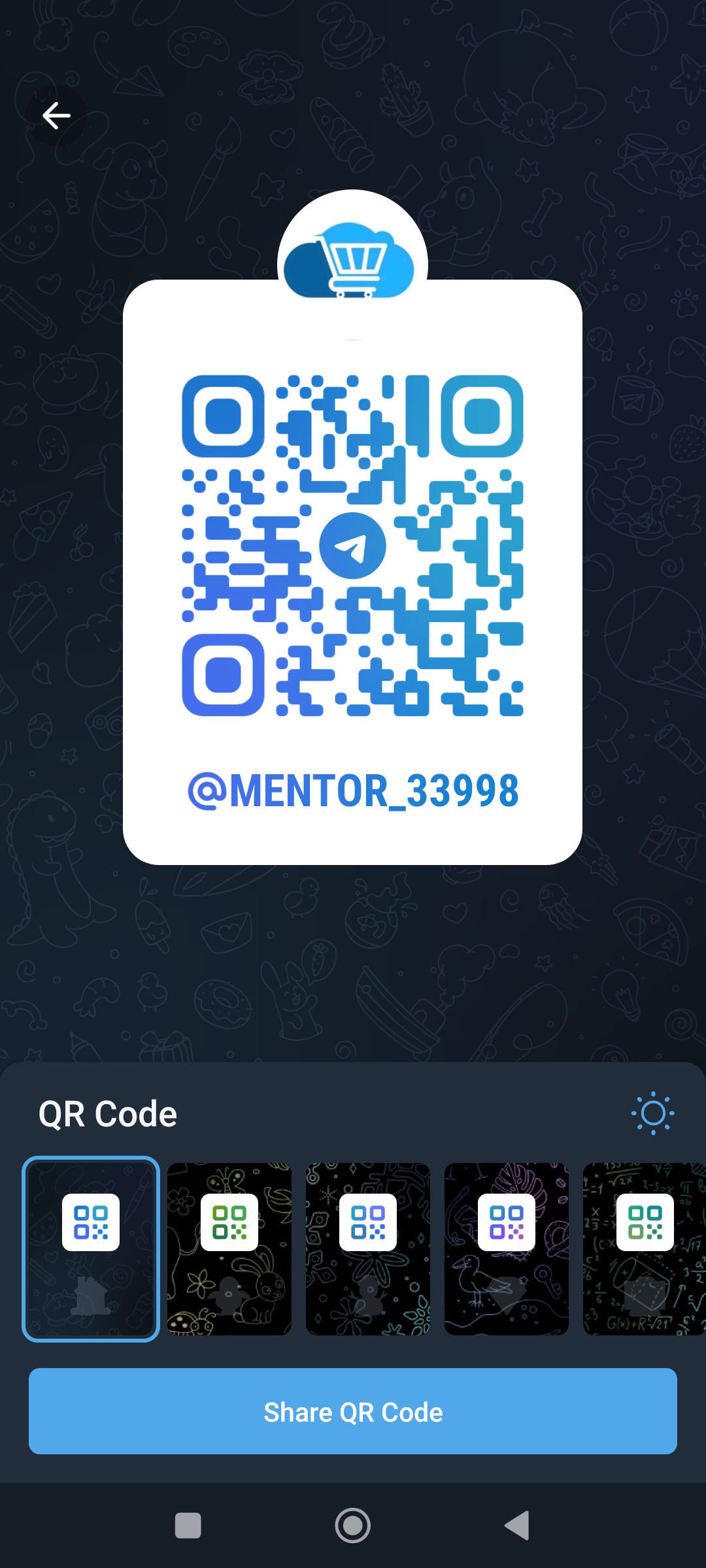The image size is (706, 1568).
Task: Select the green math-doodle QR theme
Action: click(x=645, y=1249)
